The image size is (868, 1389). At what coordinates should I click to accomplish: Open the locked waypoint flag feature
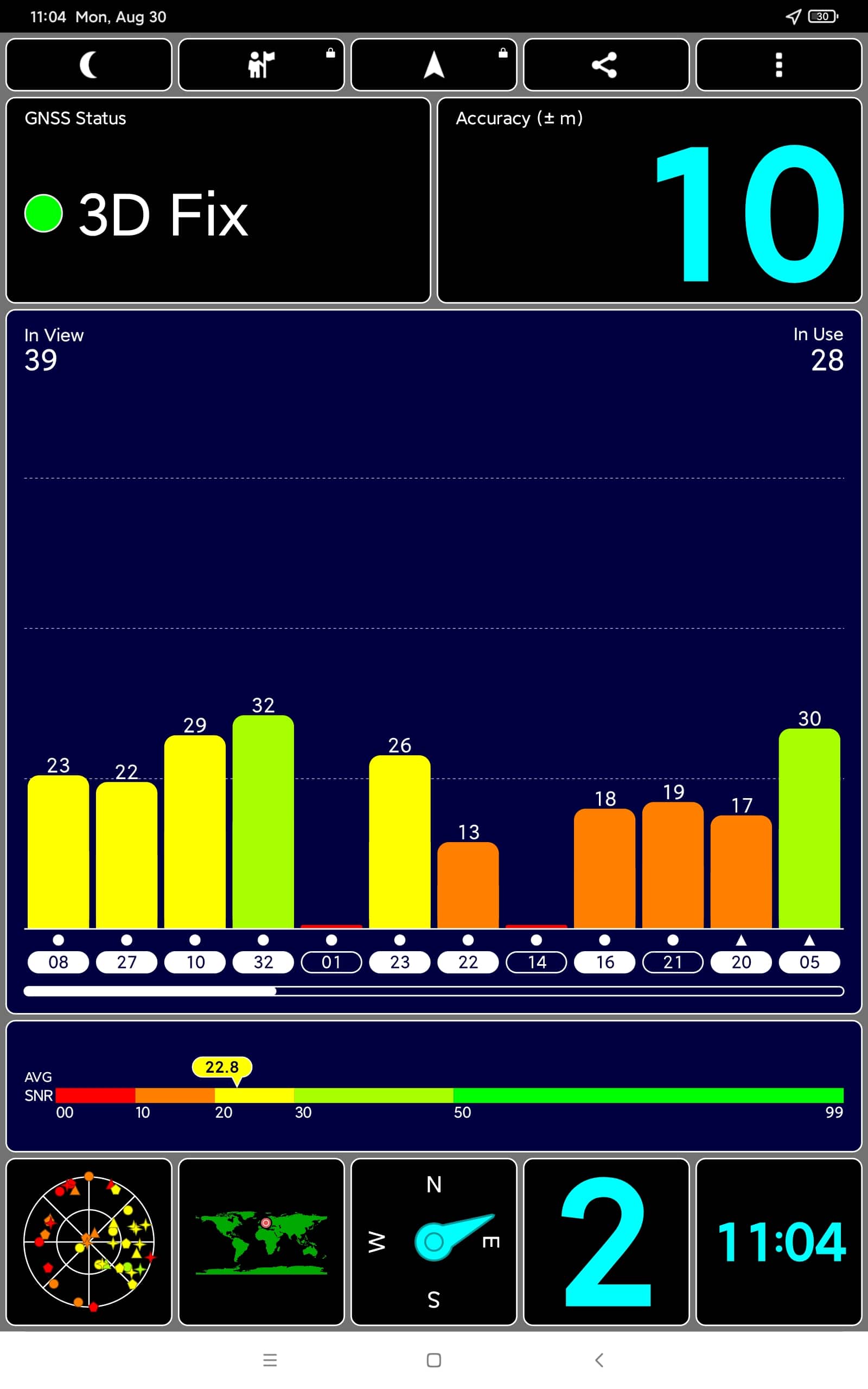coord(261,65)
